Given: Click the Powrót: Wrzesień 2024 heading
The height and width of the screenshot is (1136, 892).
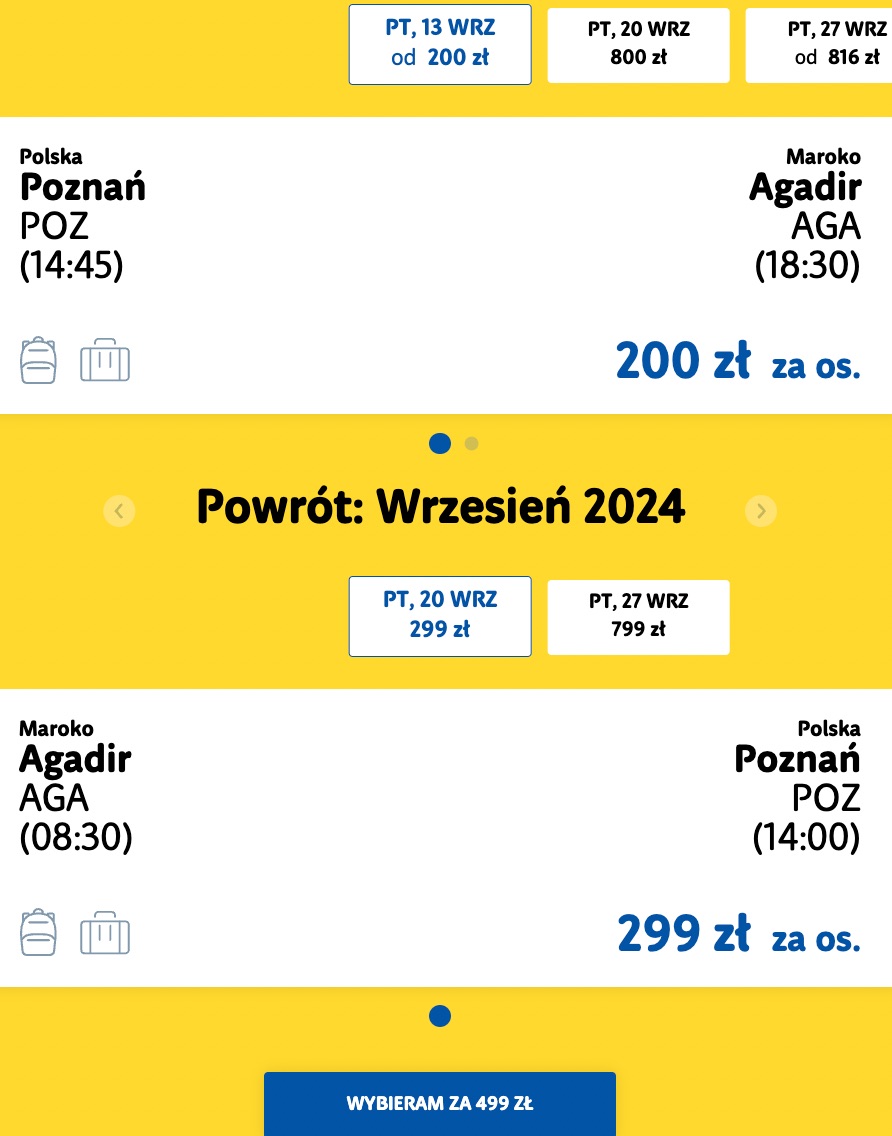Looking at the screenshot, I should point(440,508).
